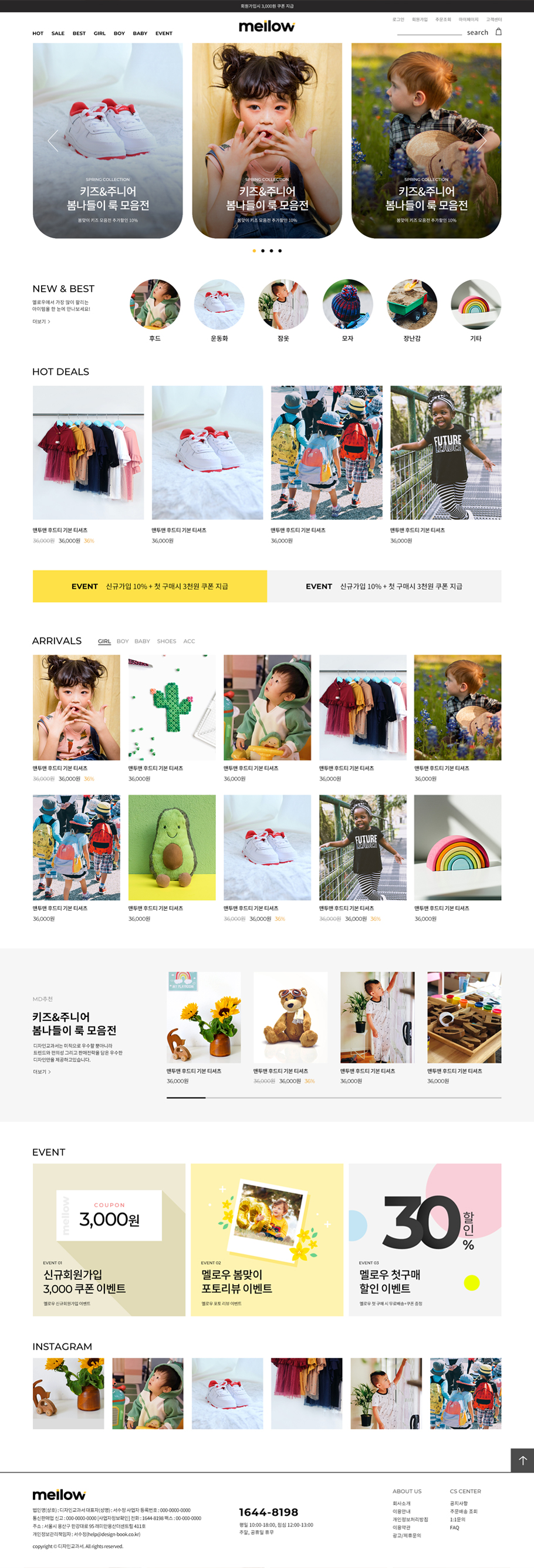The height and width of the screenshot is (1568, 534).
Task: Open the 멜로우 첫구매 할인 이벤트 card
Action: (x=425, y=1240)
